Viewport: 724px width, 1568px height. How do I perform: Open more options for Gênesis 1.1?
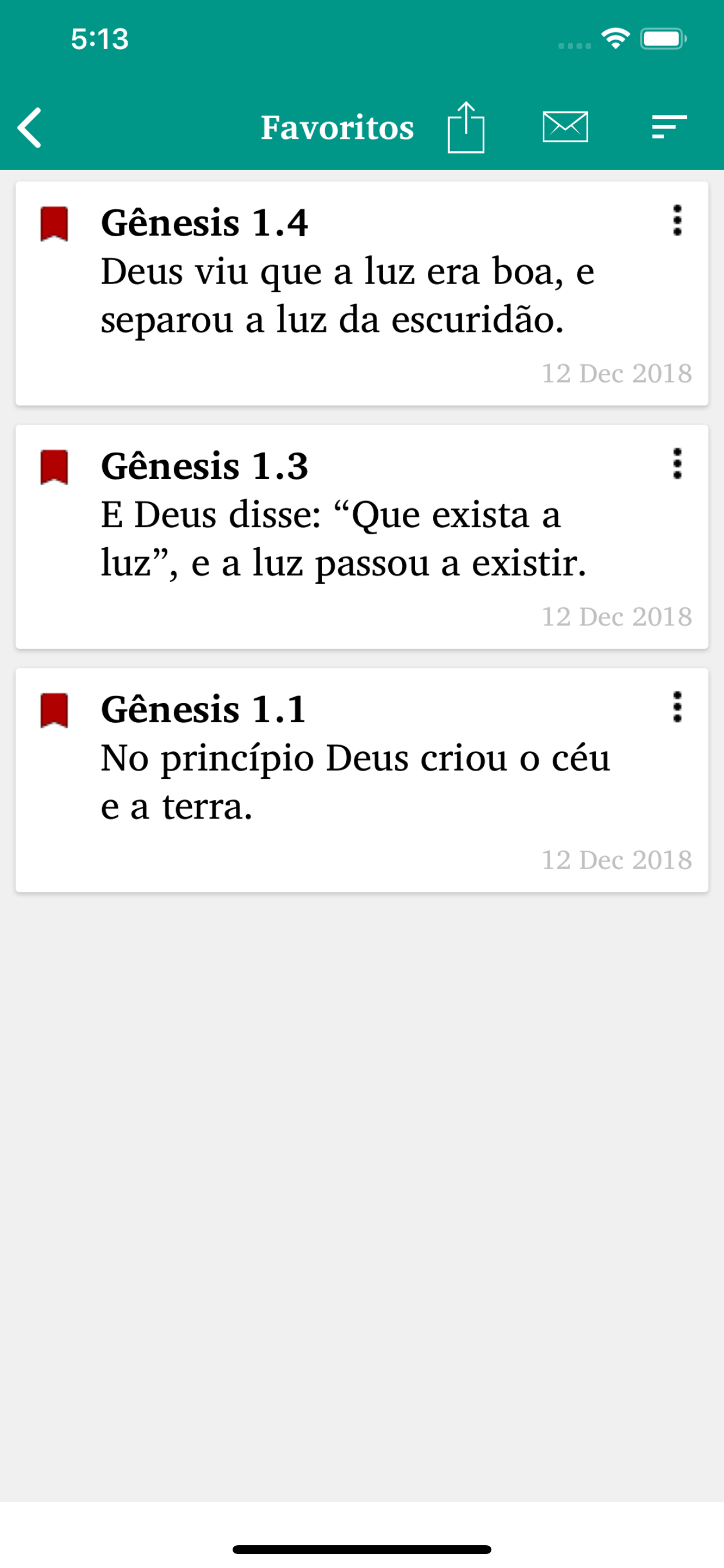coord(677,708)
